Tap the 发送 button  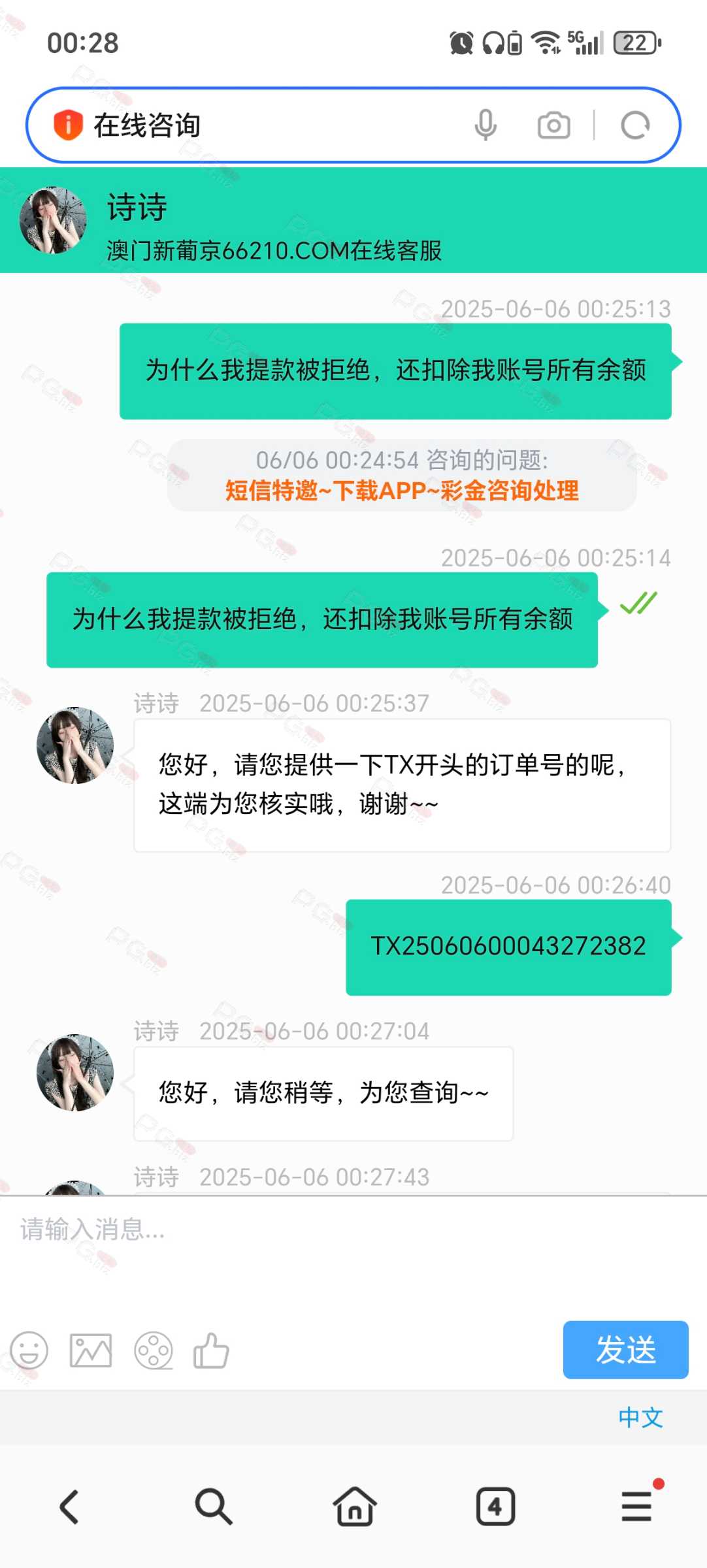pyautogui.click(x=625, y=1350)
